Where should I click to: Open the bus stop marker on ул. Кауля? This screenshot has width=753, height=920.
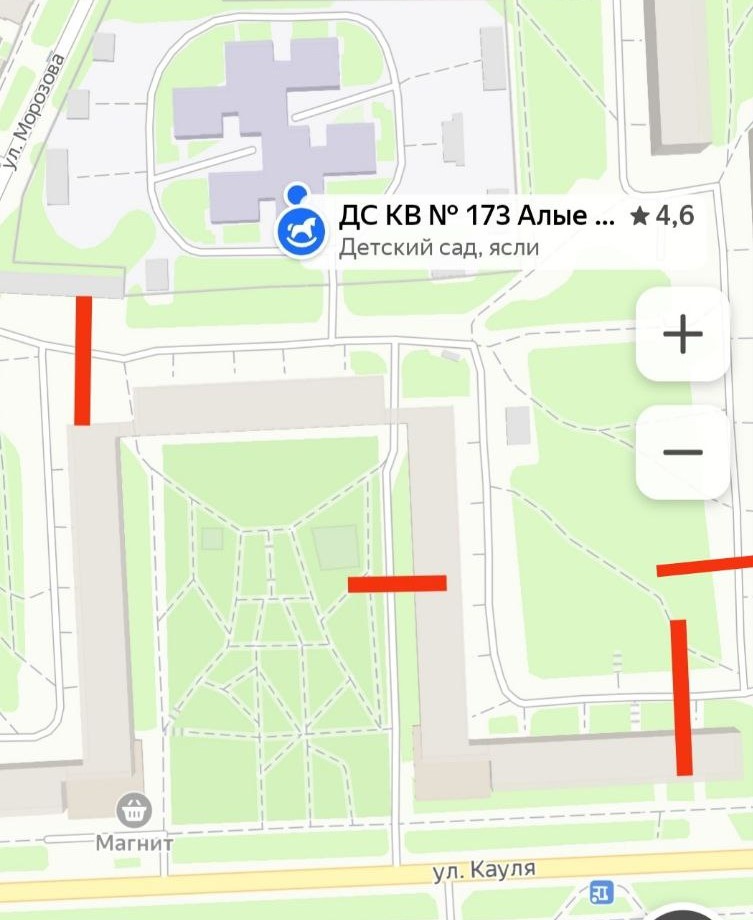point(602,891)
